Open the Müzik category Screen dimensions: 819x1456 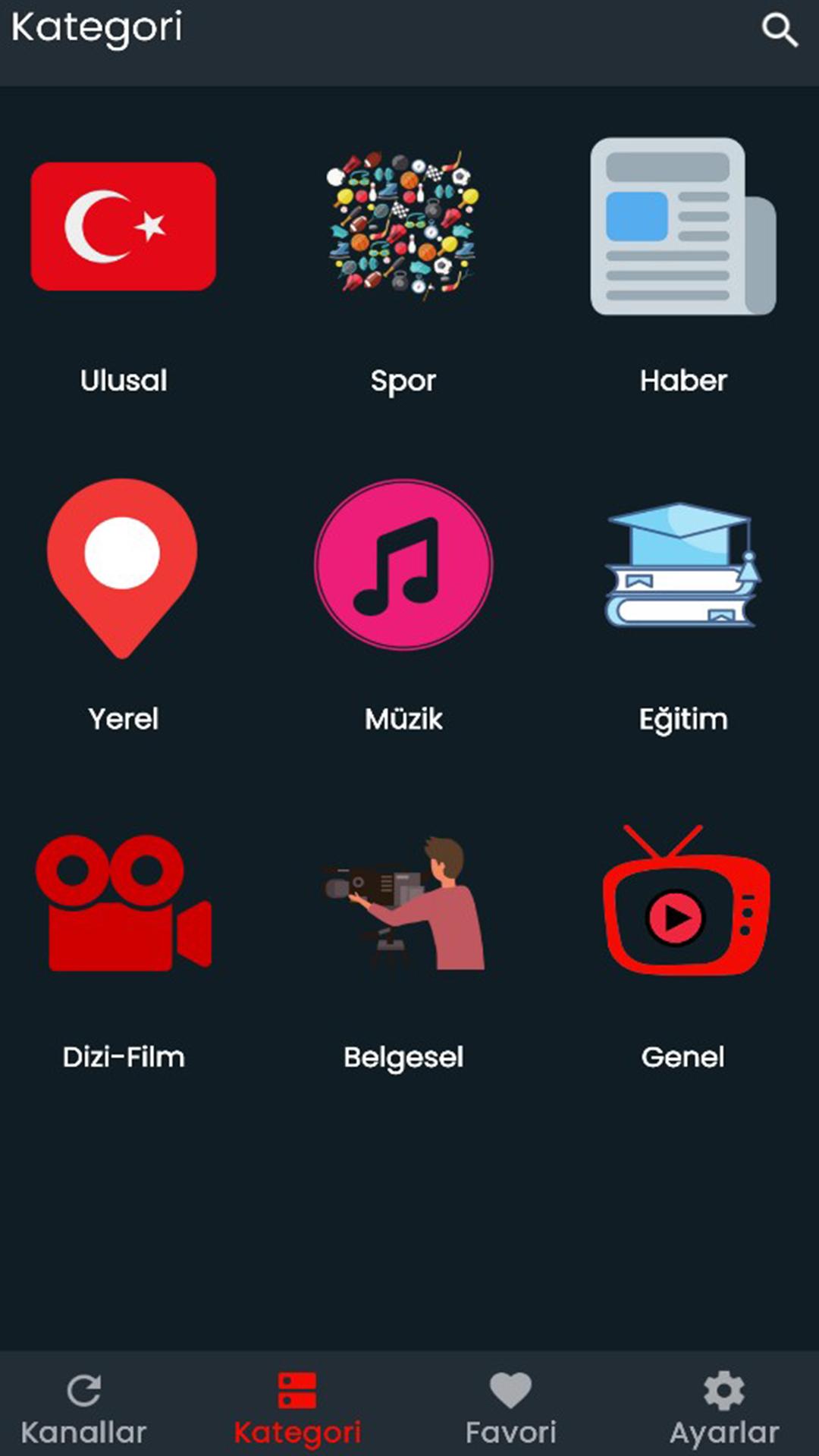coord(403,604)
